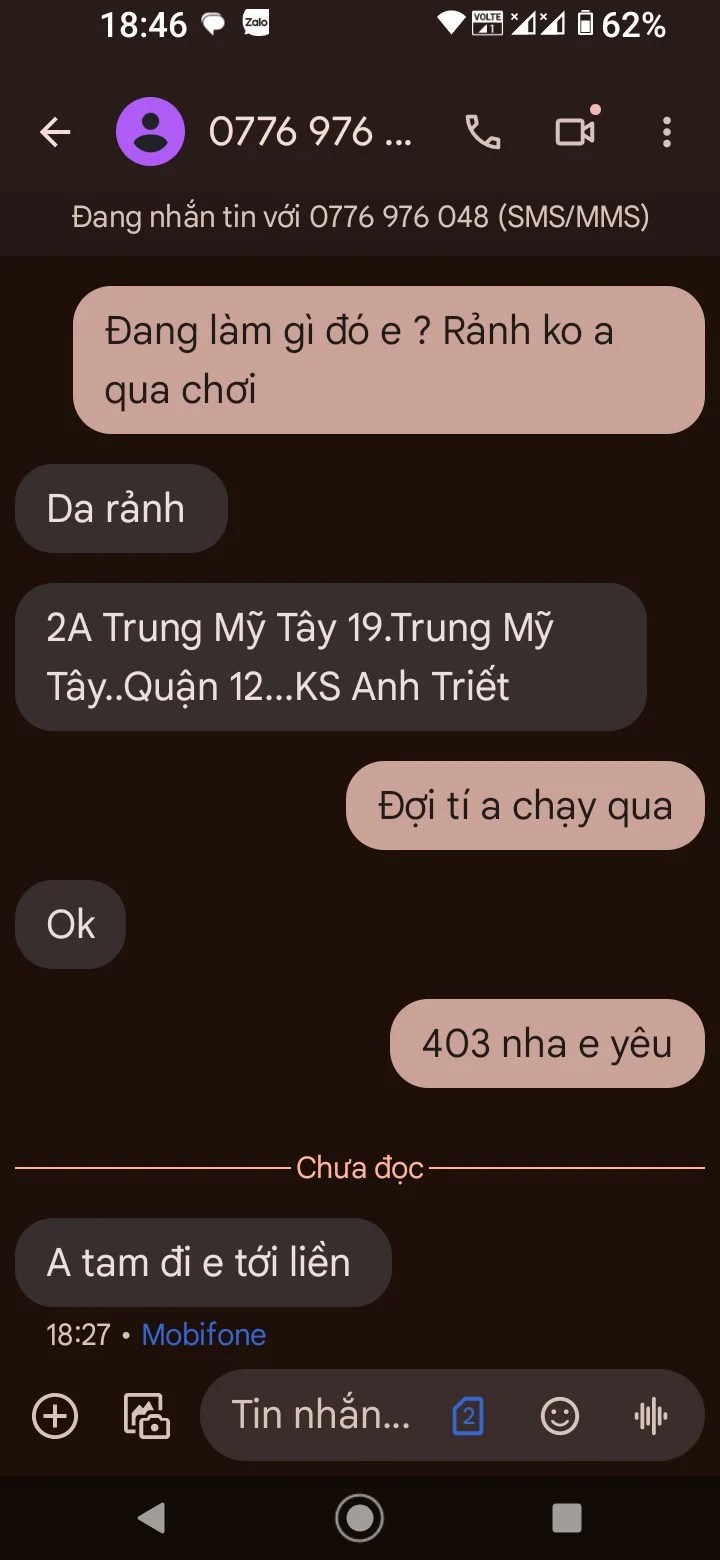The height and width of the screenshot is (1560, 720).
Task: Open contact details for 0776 976 number
Action: 310,132
